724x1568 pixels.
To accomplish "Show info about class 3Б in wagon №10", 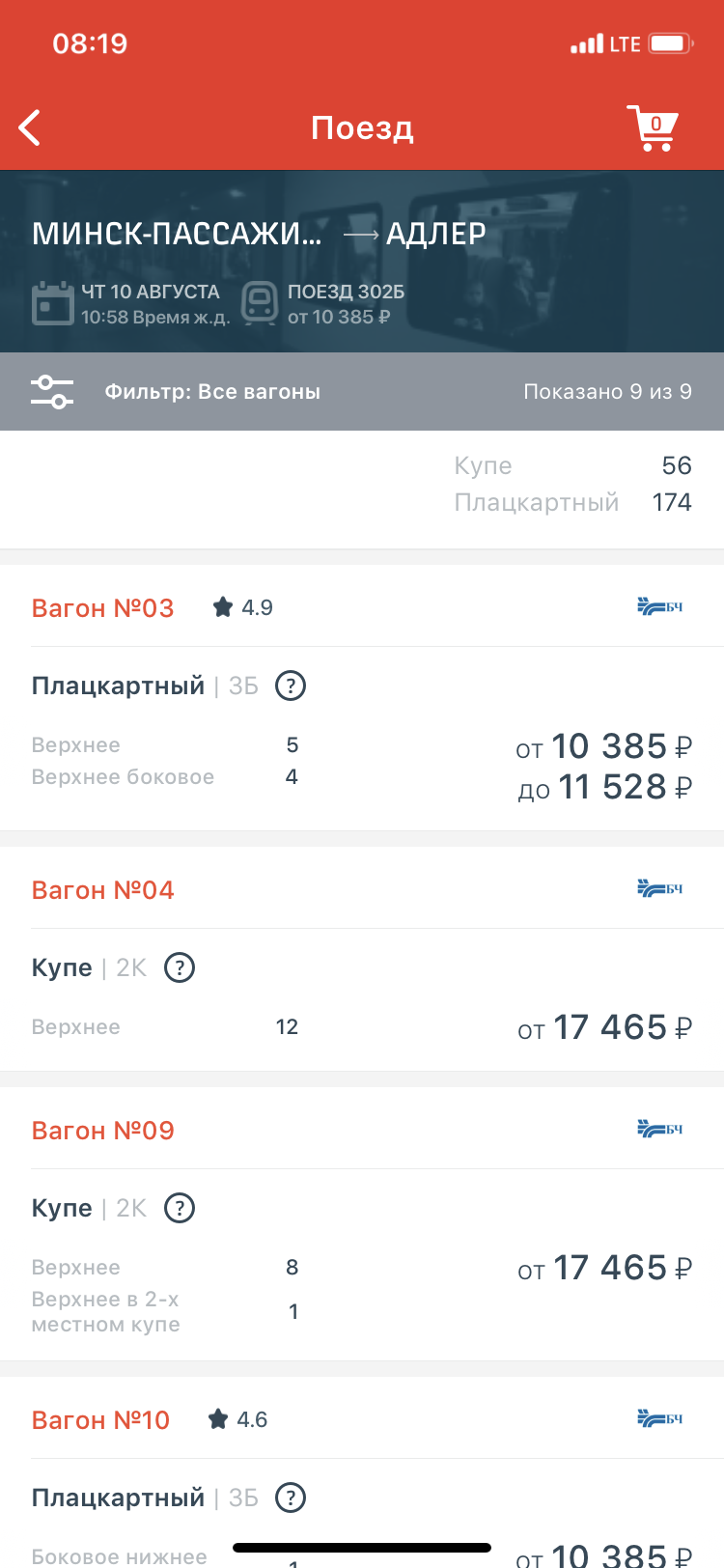I will 291,1498.
